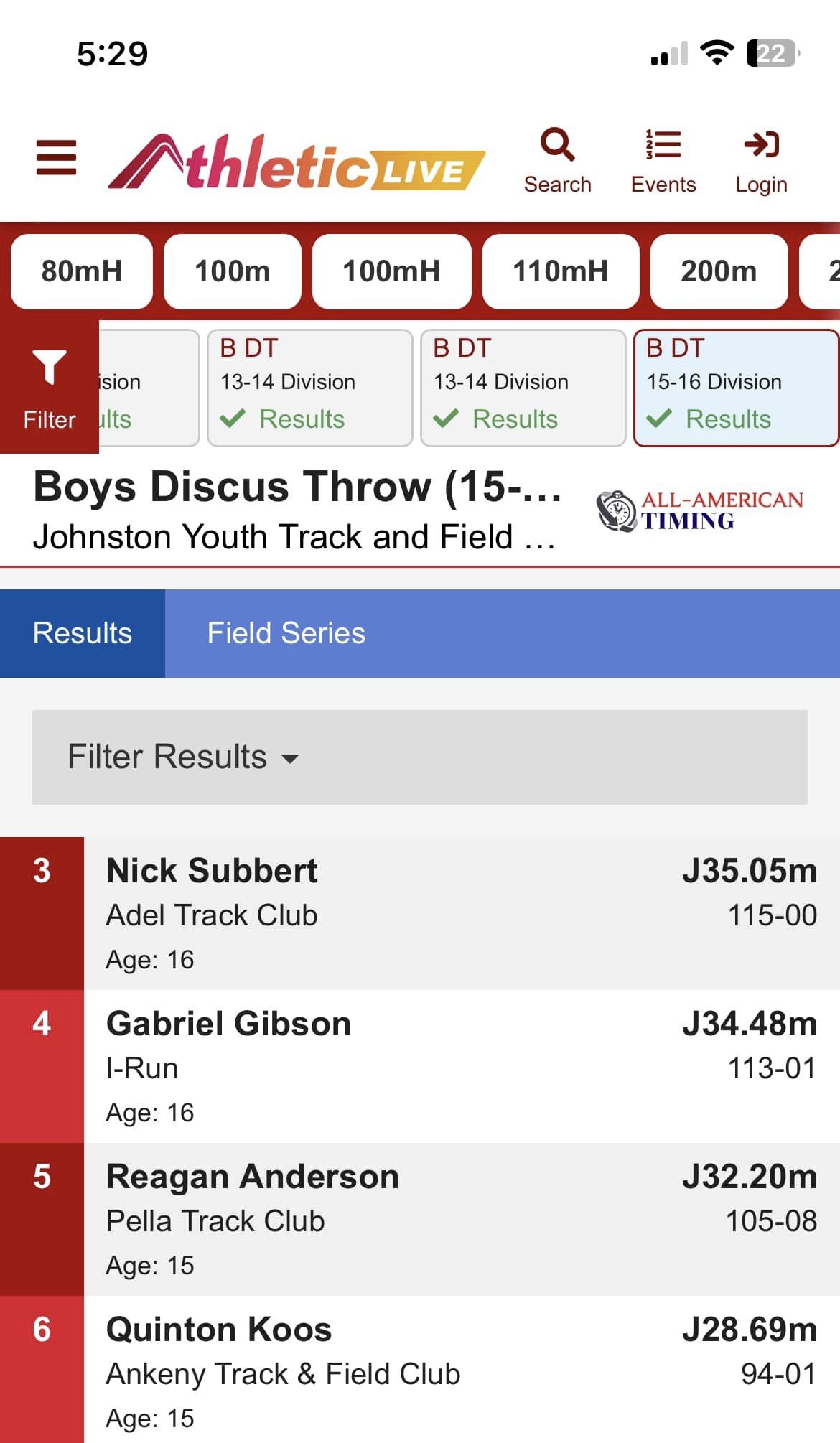Screen dimensions: 840x1443
Task: Switch to the Field Series tab
Action: 286,633
